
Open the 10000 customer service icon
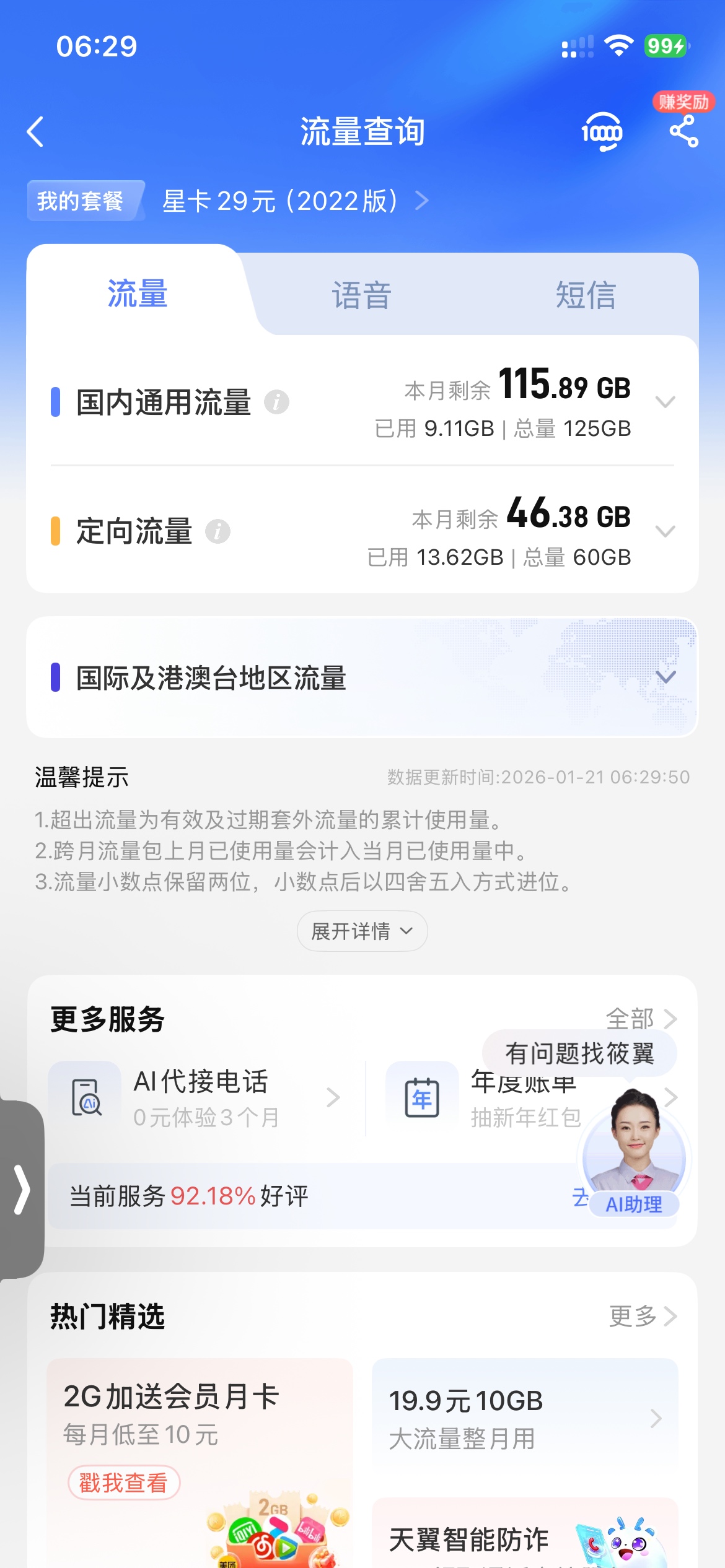pyautogui.click(x=602, y=132)
